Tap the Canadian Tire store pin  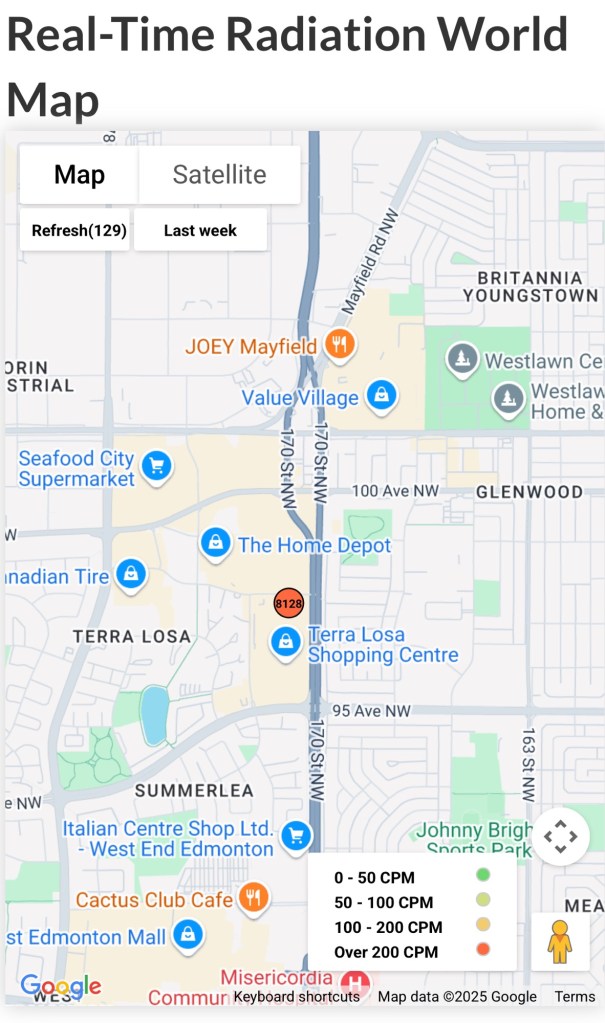tap(131, 574)
